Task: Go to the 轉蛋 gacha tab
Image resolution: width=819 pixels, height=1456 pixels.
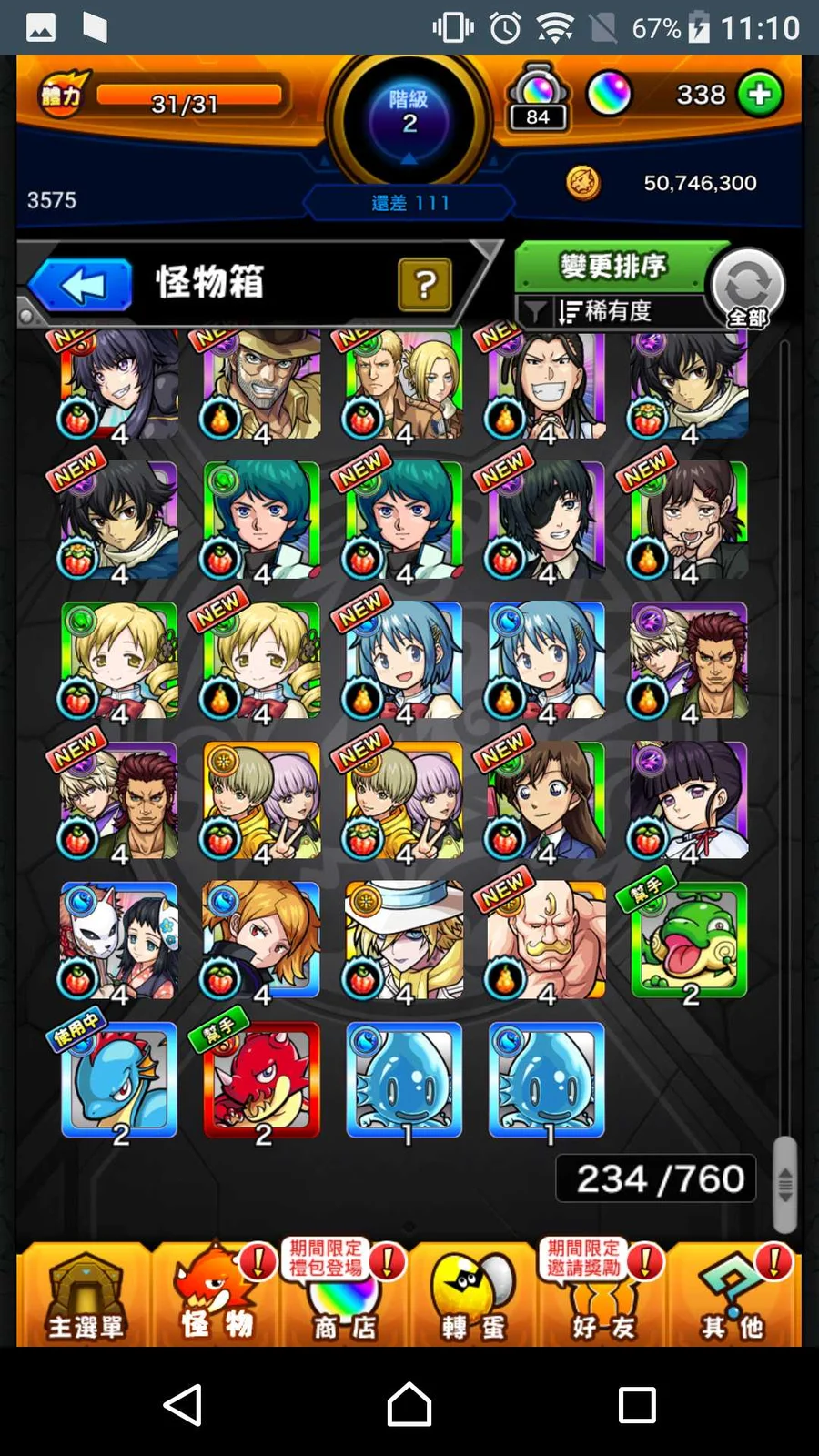Action: click(x=473, y=1296)
